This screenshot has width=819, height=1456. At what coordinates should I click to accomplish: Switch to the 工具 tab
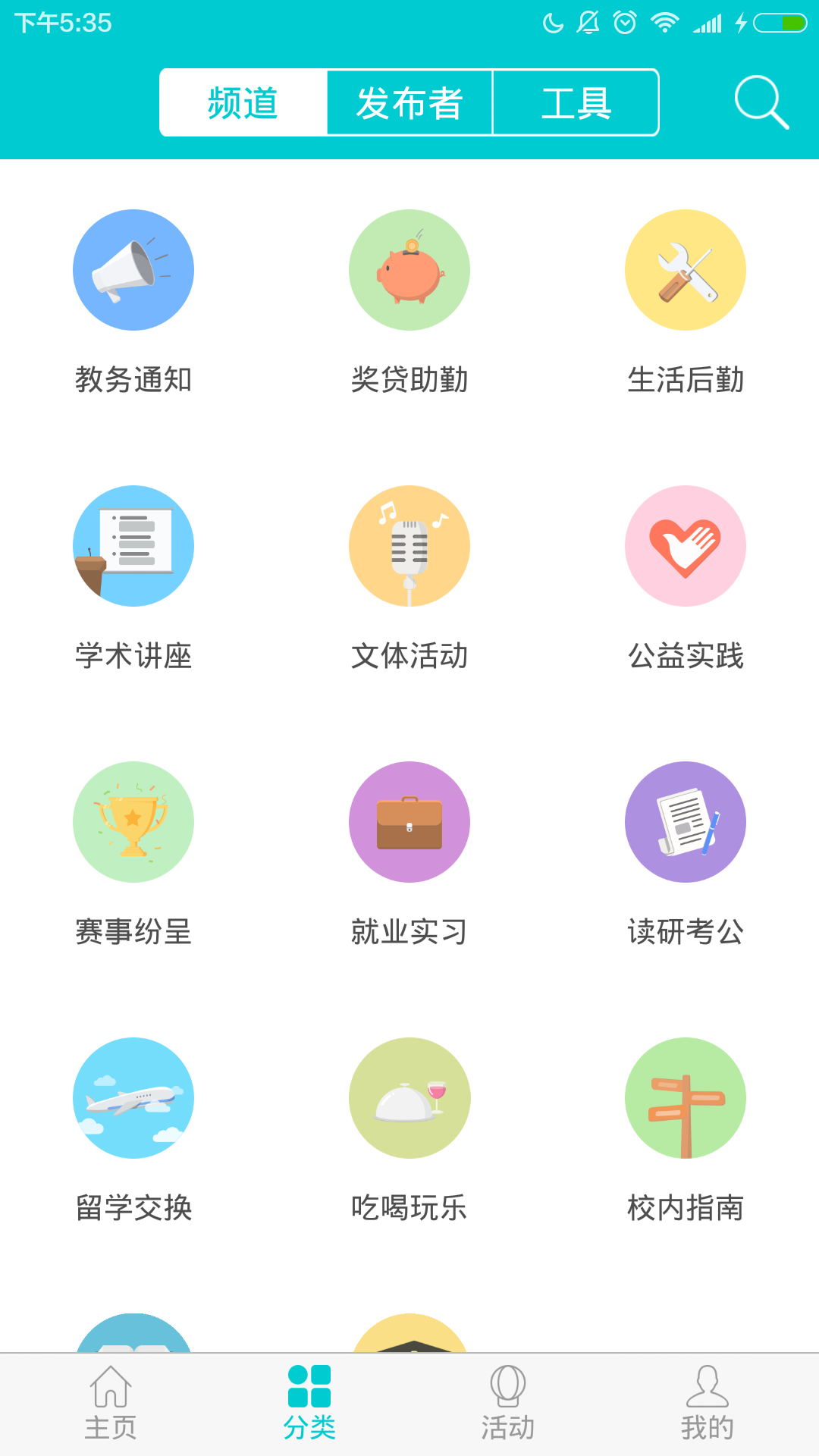click(576, 102)
